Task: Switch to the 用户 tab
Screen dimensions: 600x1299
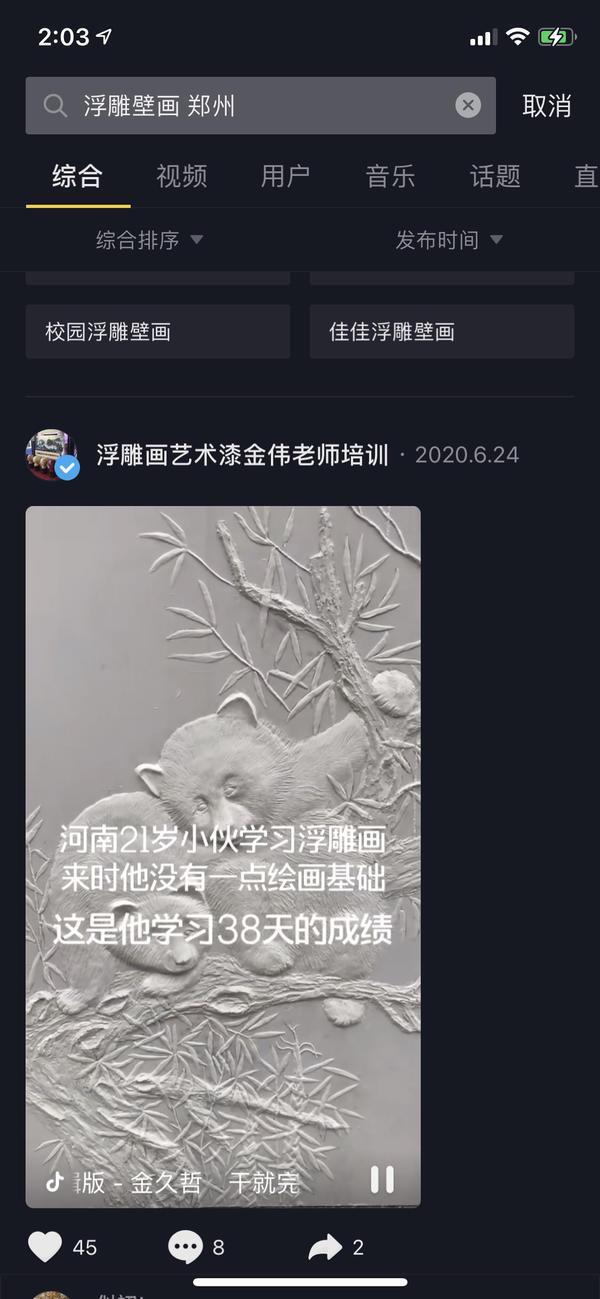Action: 285,177
